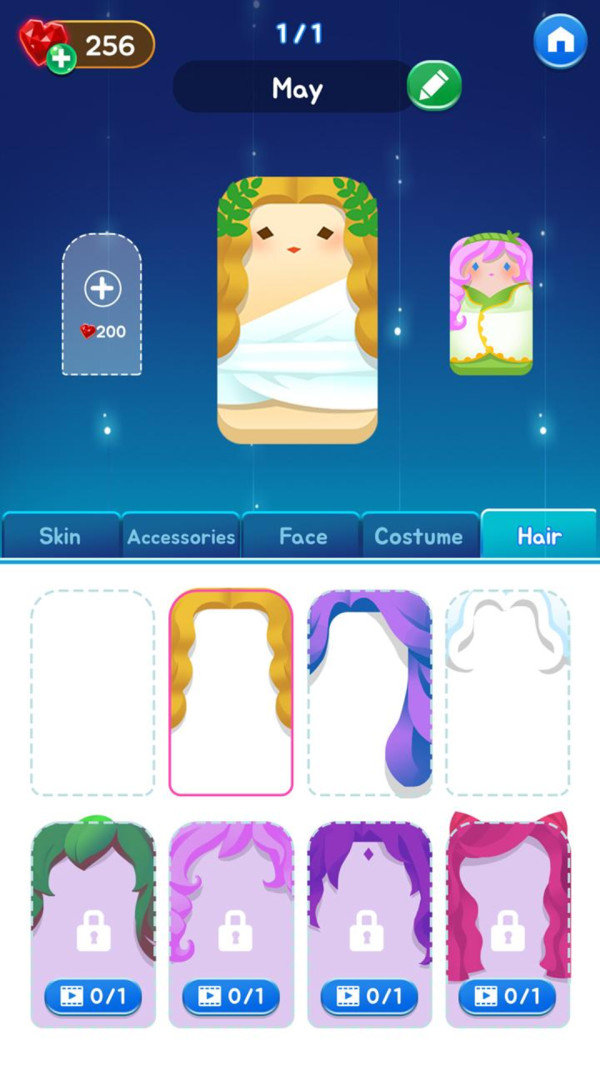Go to the home screen

[559, 41]
